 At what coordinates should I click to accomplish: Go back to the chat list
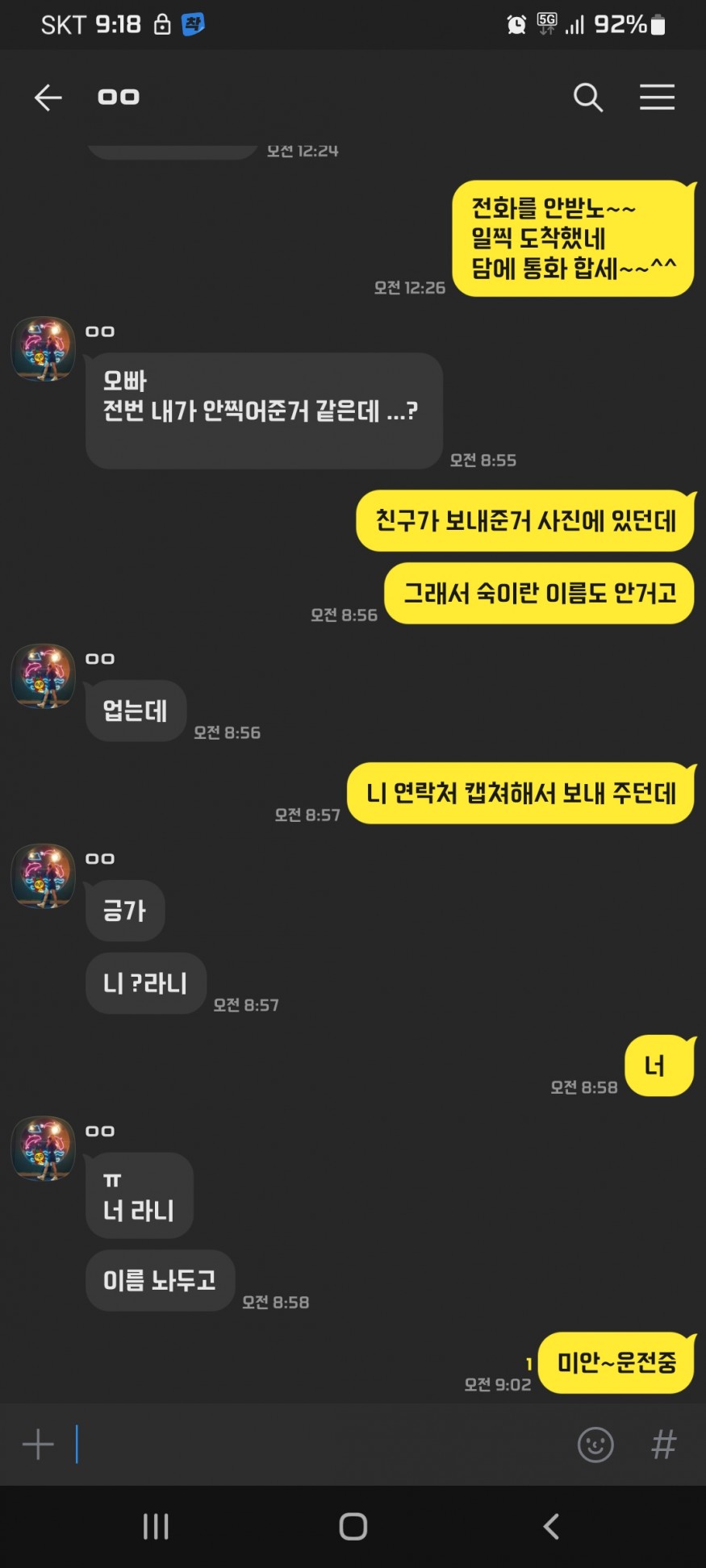[48, 98]
